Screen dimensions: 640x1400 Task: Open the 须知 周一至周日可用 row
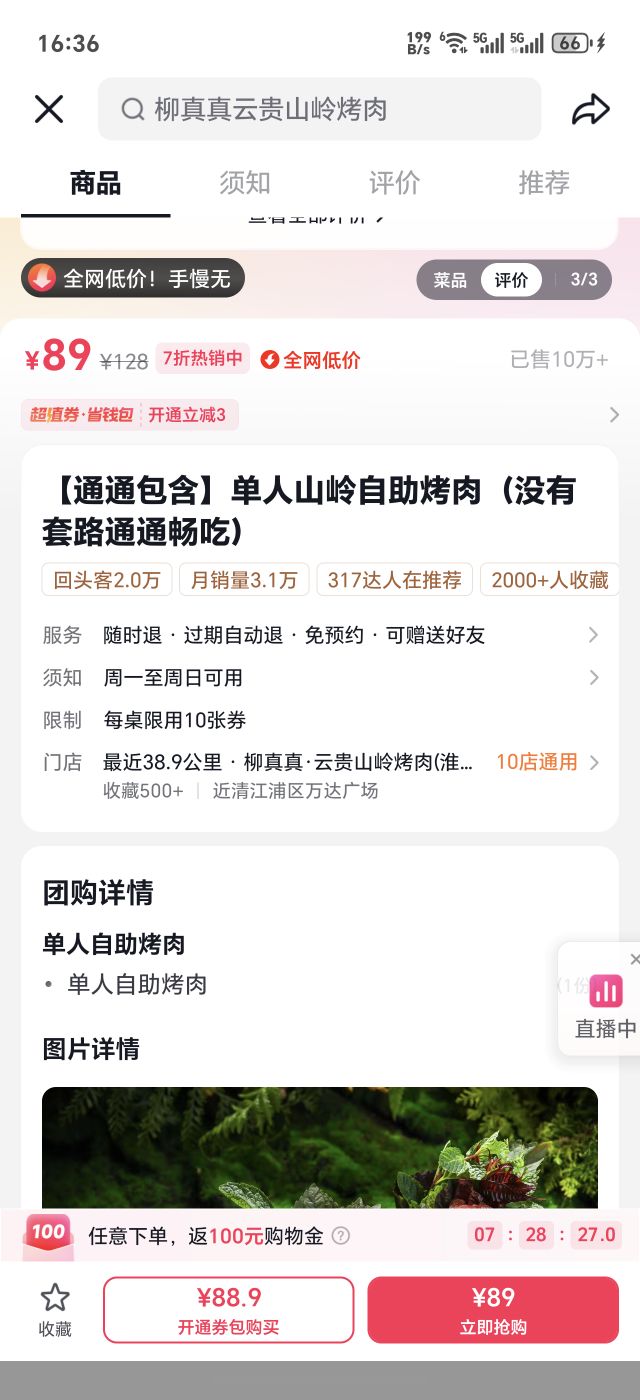tap(320, 677)
